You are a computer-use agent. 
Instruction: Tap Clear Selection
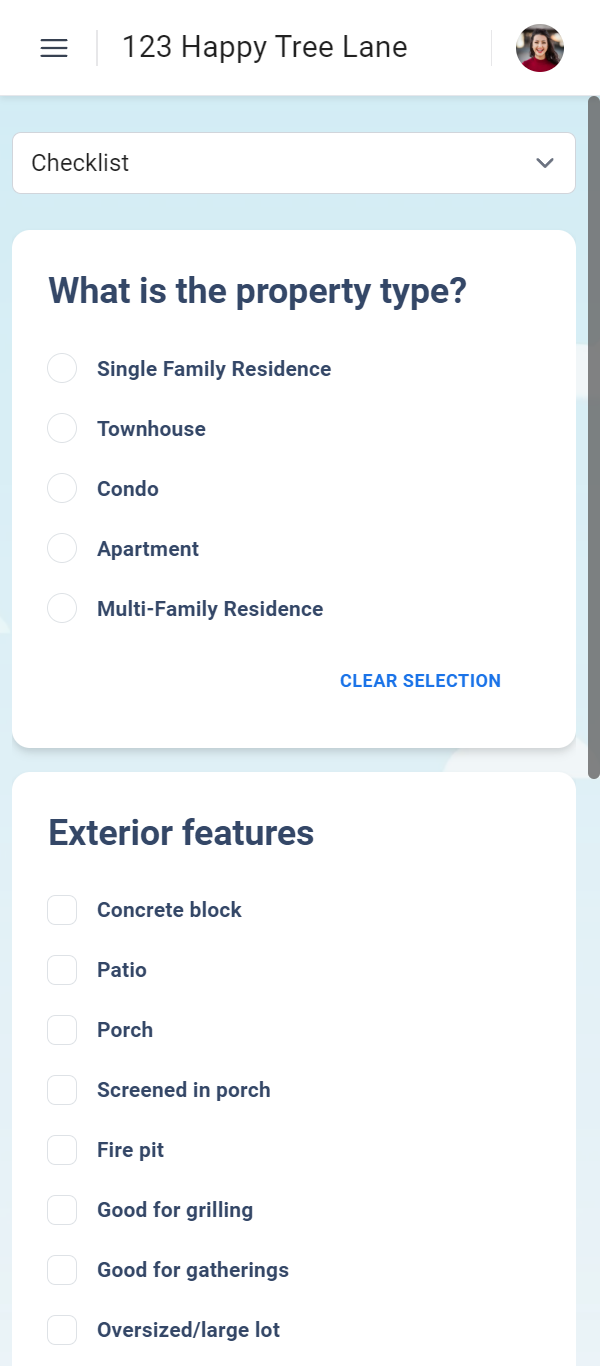click(420, 681)
